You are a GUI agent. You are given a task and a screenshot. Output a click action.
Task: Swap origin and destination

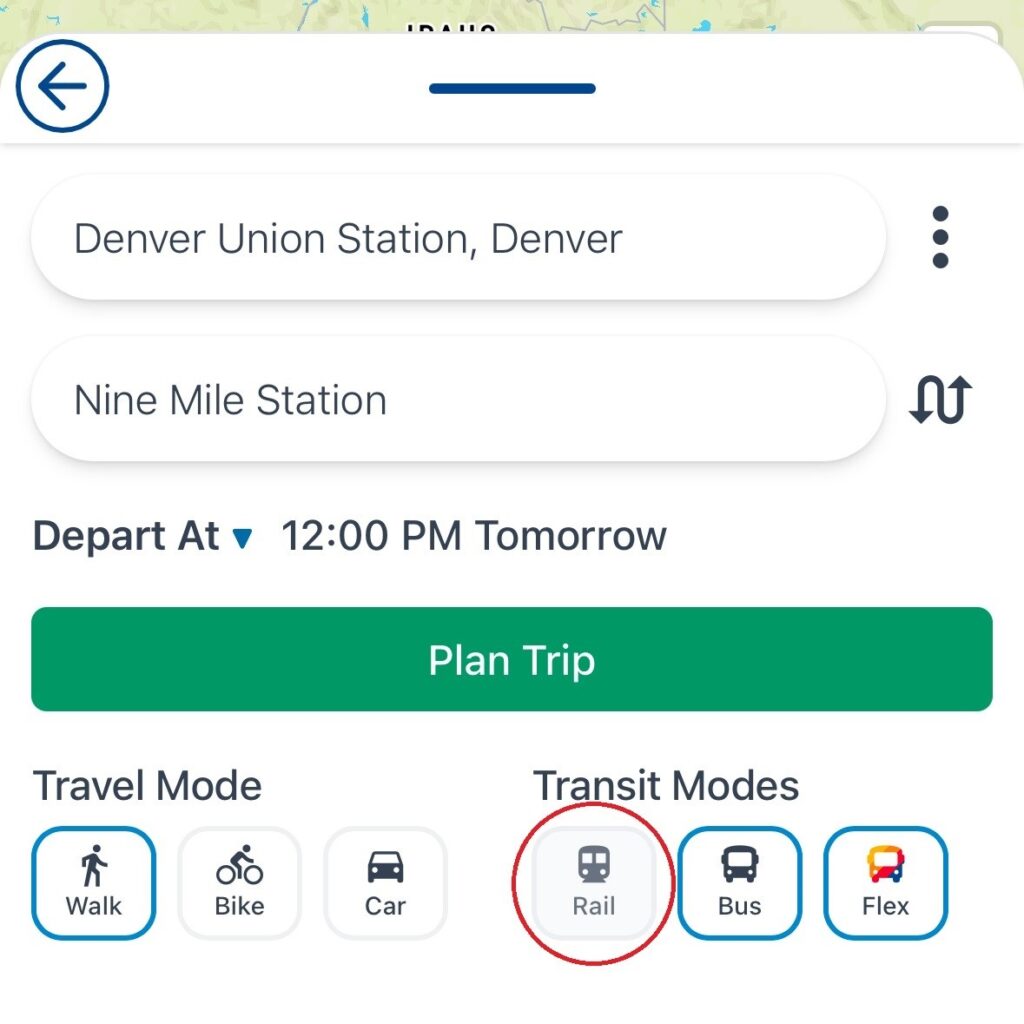coord(939,400)
